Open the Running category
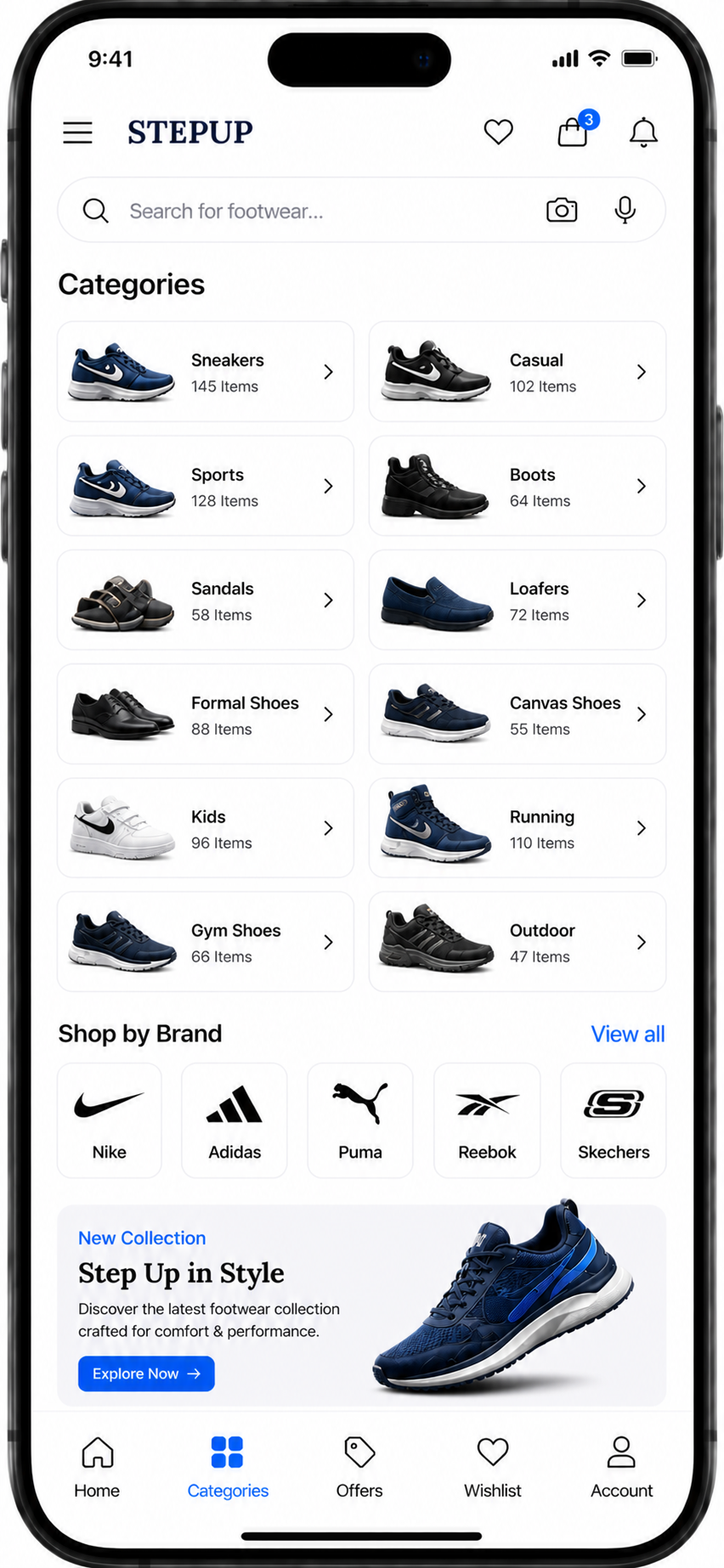 [518, 828]
